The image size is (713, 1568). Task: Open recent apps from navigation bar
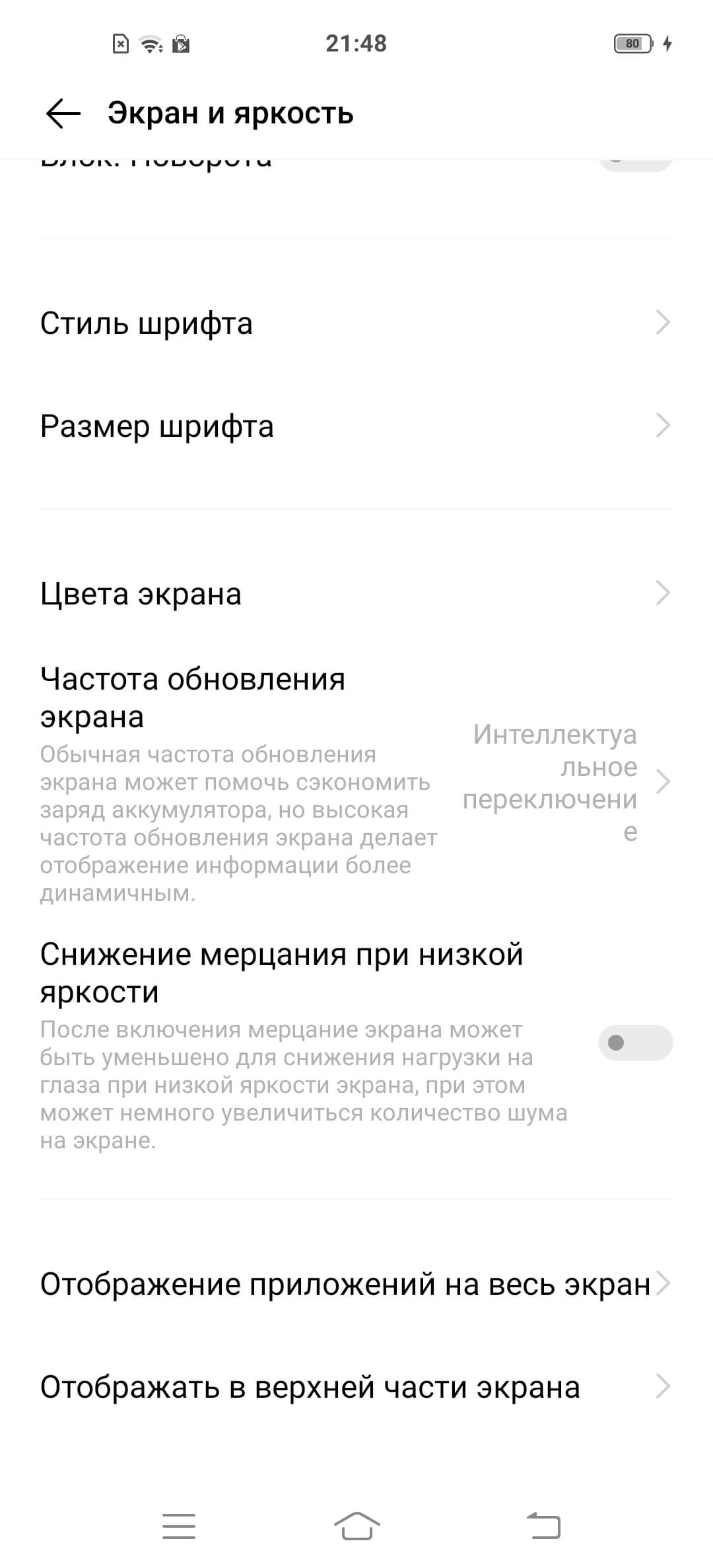(179, 1526)
